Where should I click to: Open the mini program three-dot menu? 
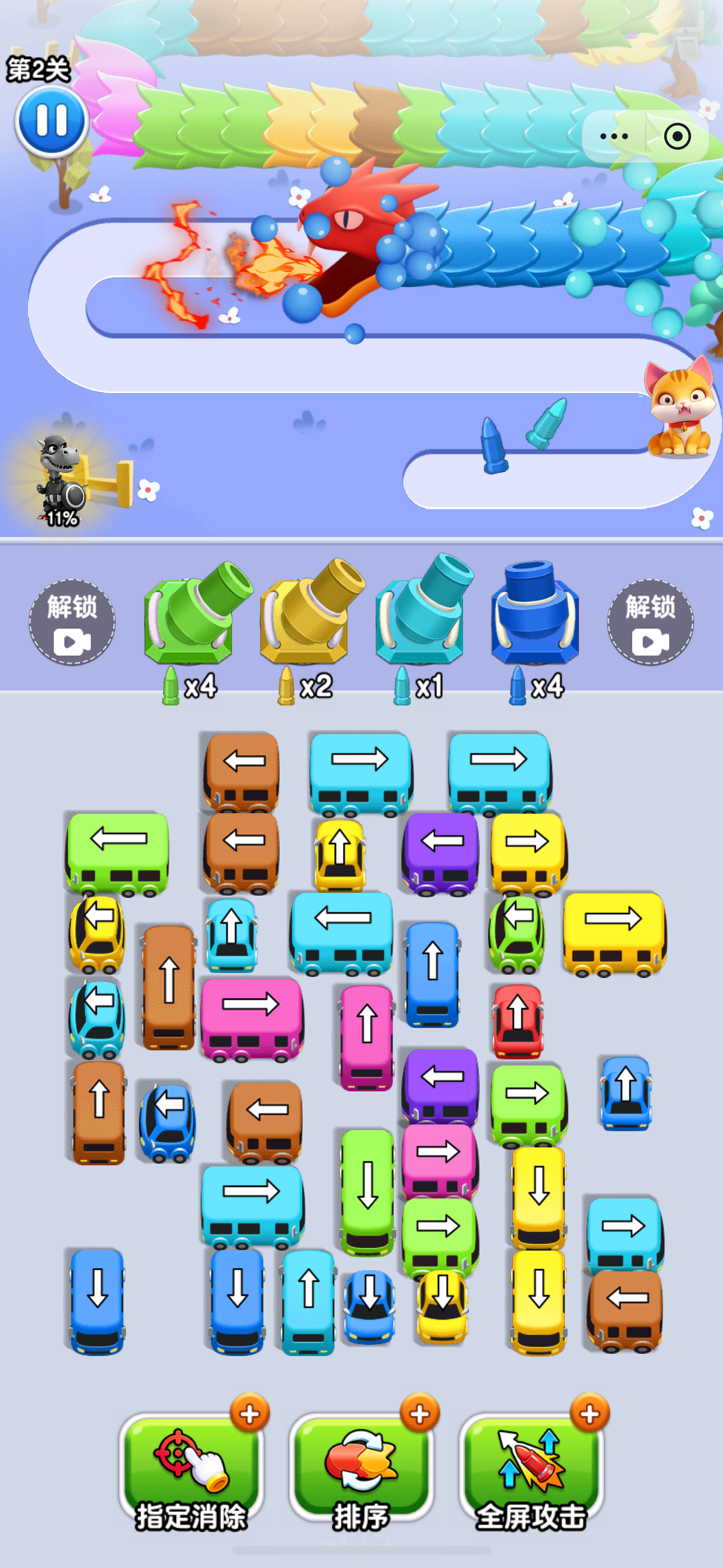click(x=614, y=136)
